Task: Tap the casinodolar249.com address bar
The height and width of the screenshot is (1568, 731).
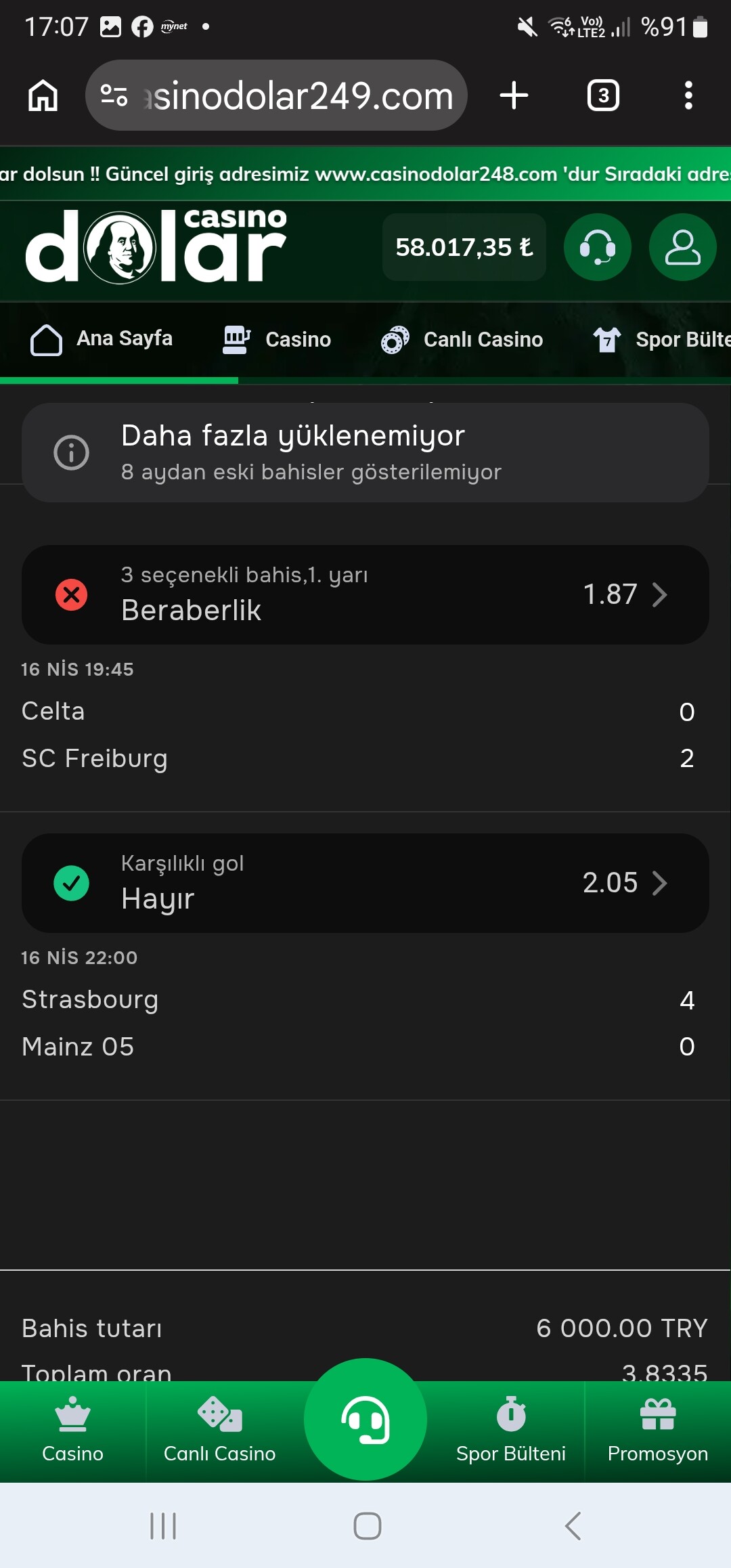Action: pyautogui.click(x=284, y=95)
